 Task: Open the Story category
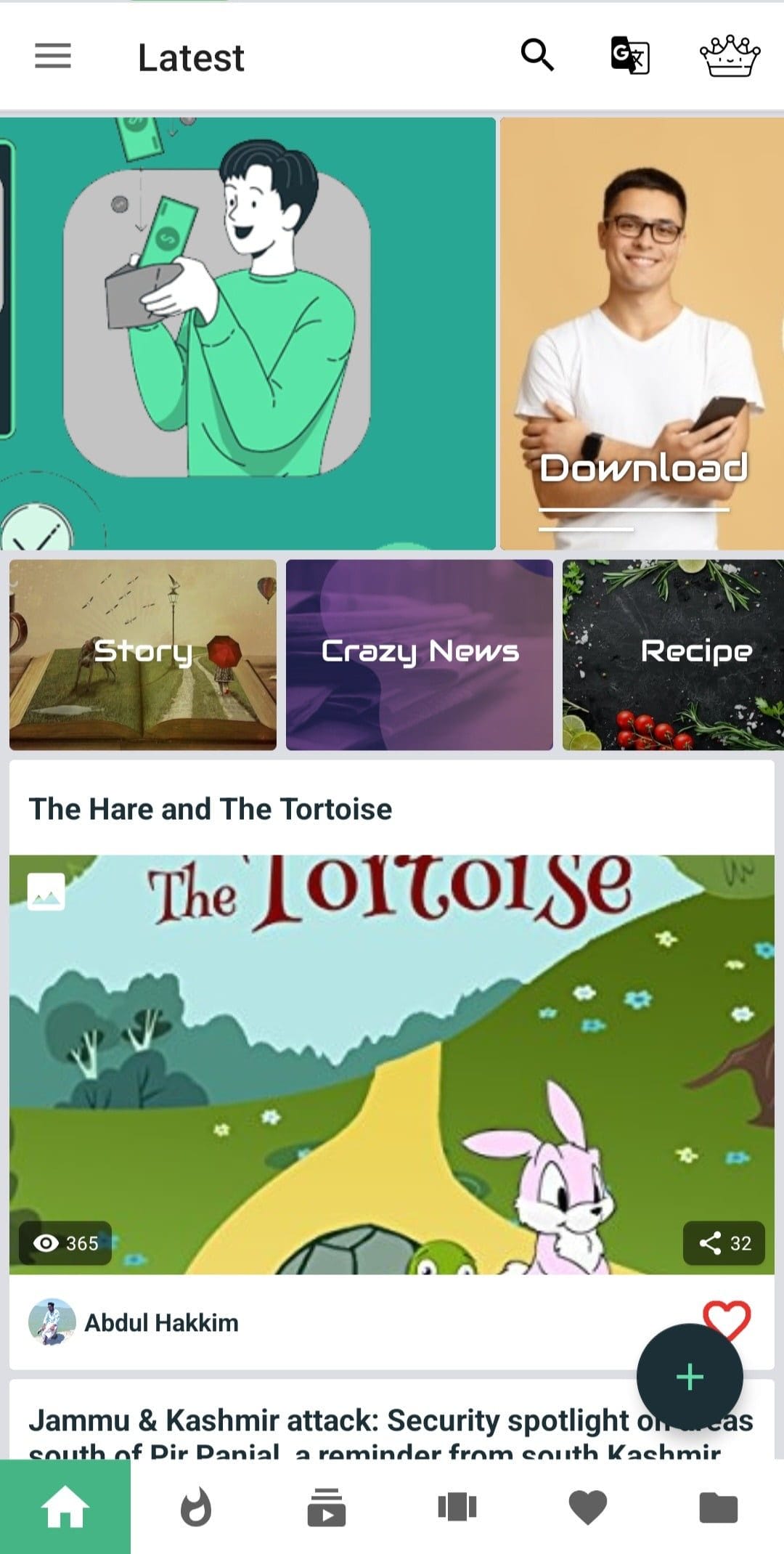pos(143,654)
